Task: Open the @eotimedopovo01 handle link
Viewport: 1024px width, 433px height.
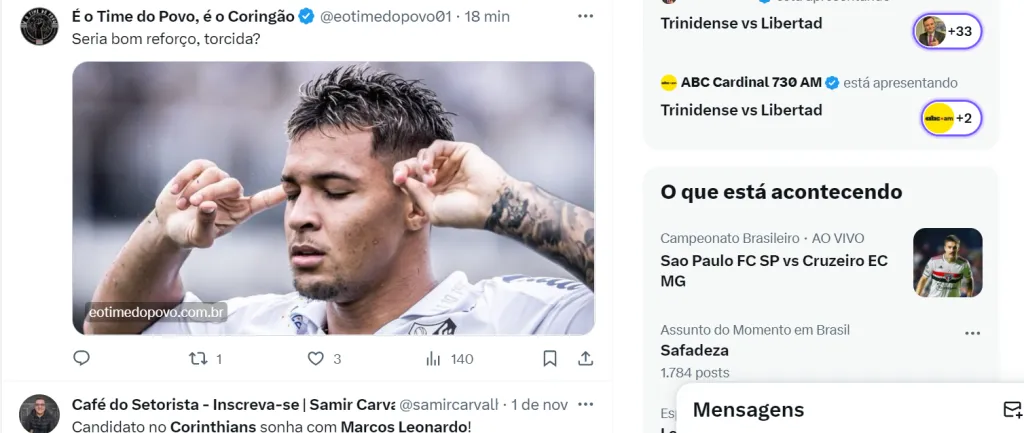Action: coord(385,17)
